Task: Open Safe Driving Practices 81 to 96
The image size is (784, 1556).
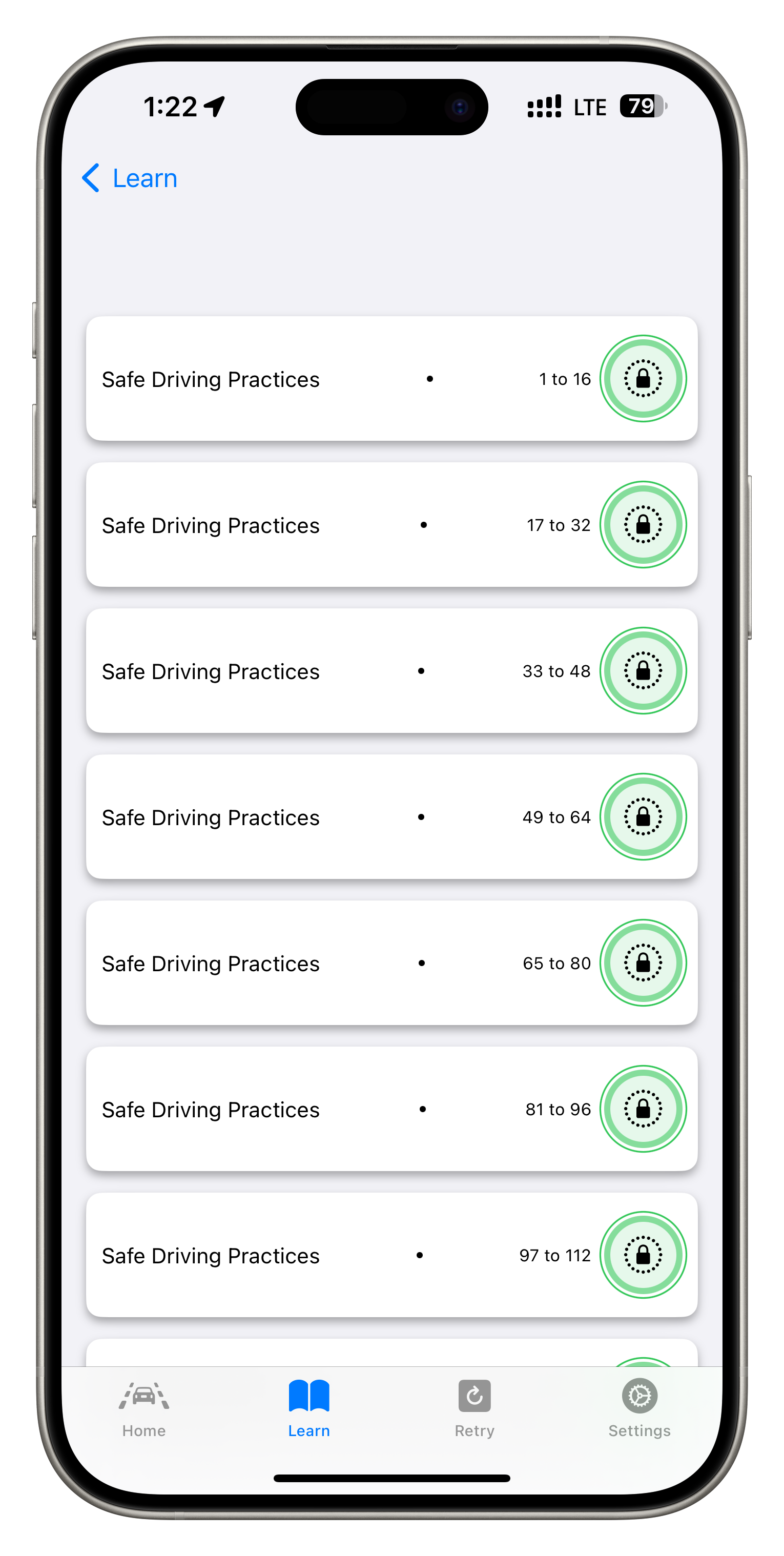Action: pyautogui.click(x=391, y=1110)
